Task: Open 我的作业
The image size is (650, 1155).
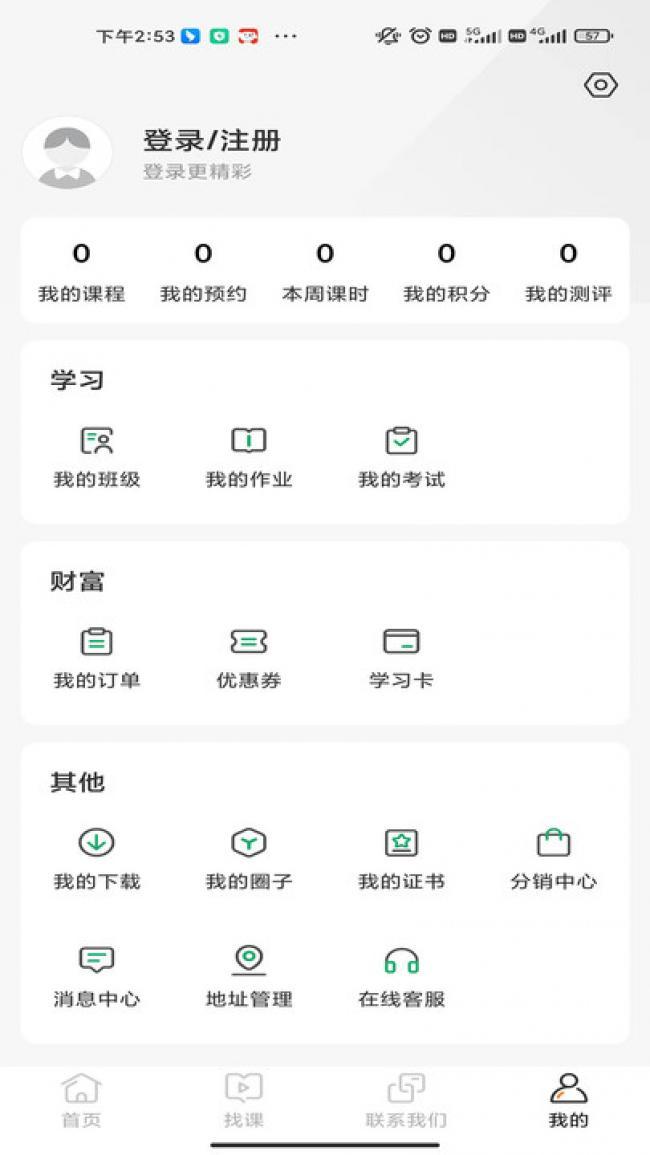Action: point(249,457)
